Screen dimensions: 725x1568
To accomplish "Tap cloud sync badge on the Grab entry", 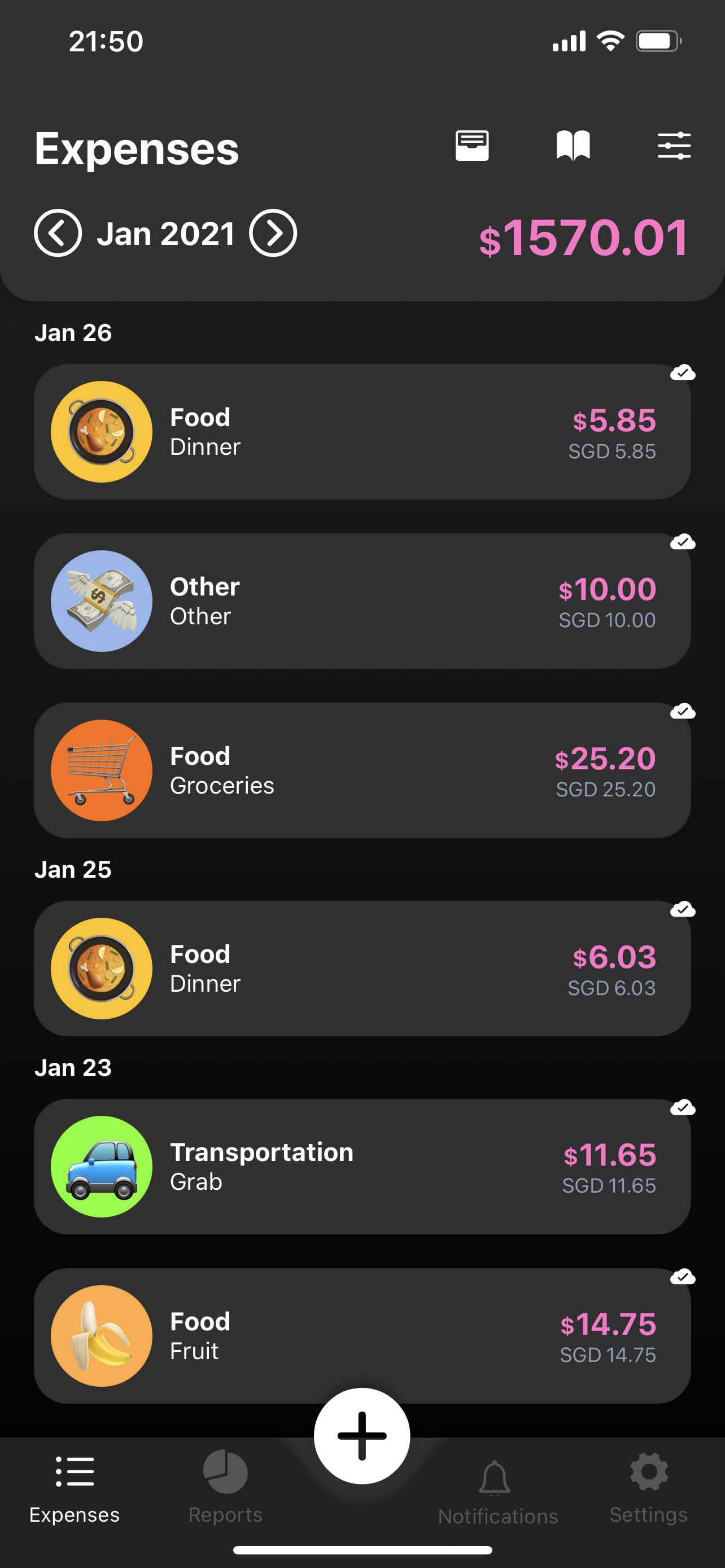I will coord(683,1107).
